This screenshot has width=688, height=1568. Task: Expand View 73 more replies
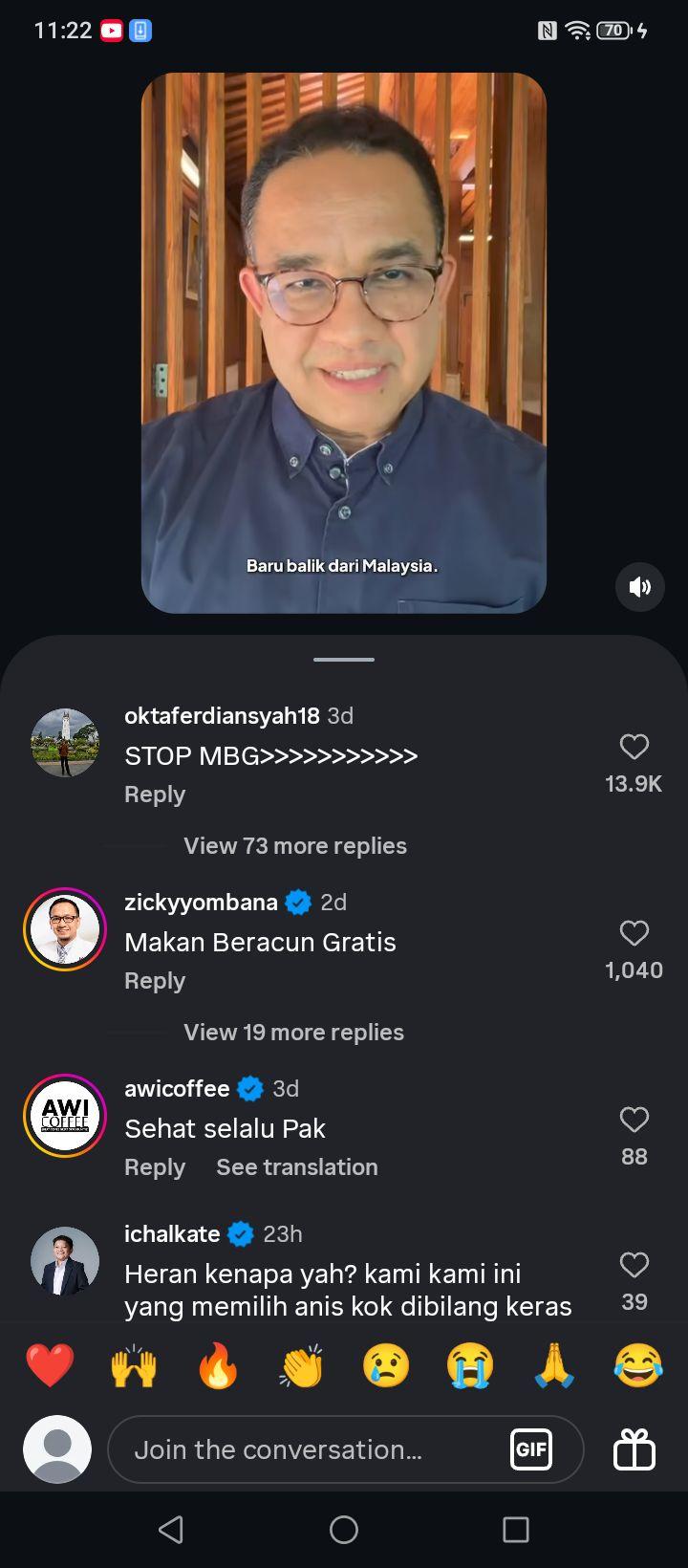click(x=295, y=846)
